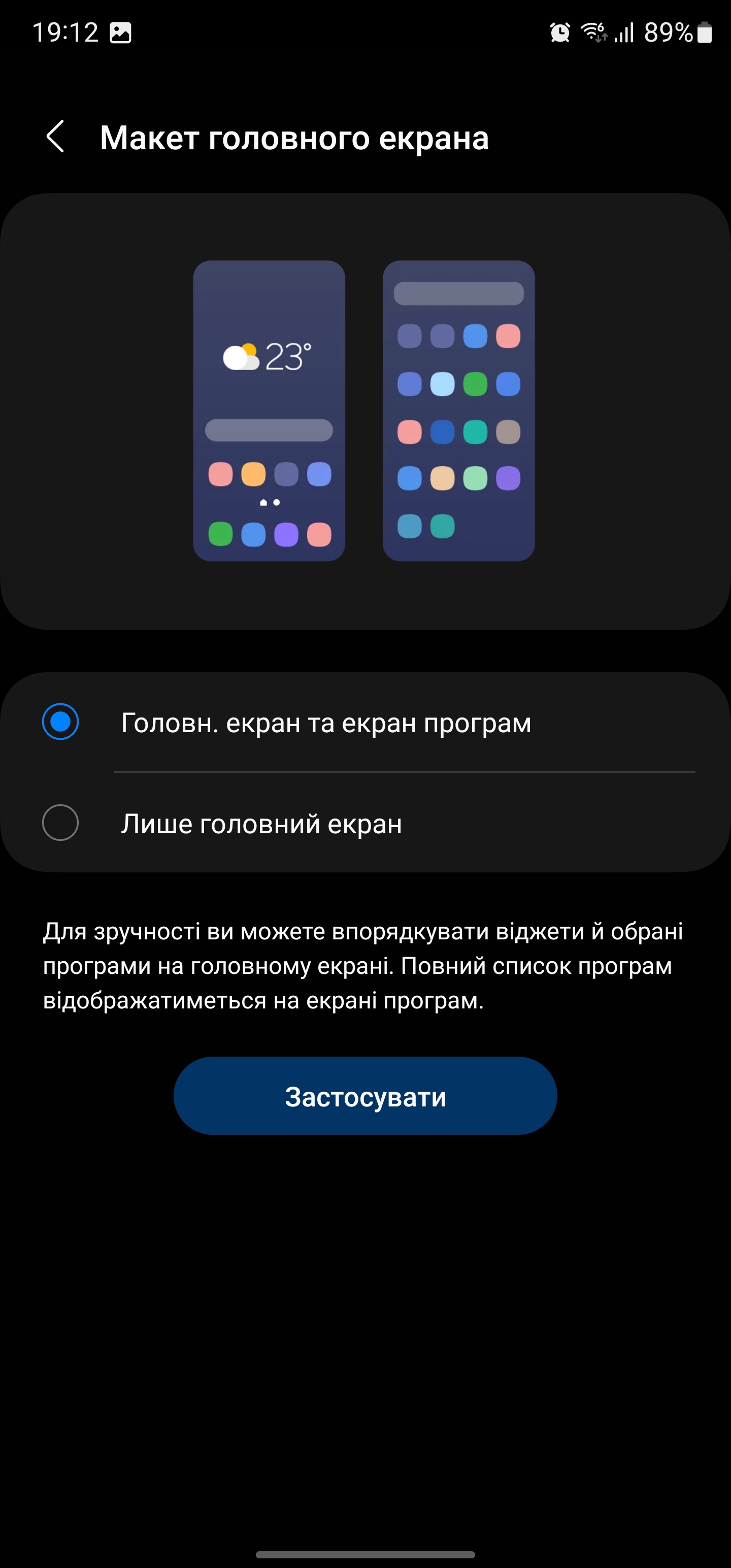
Task: Choose Лише головний екран option
Action: [60, 823]
